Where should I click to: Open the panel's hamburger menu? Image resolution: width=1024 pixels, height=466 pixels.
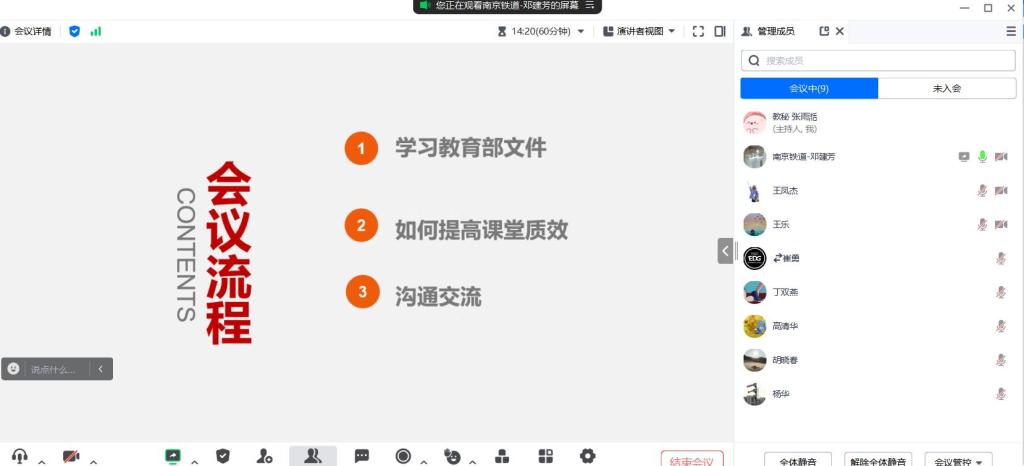coord(1011,31)
